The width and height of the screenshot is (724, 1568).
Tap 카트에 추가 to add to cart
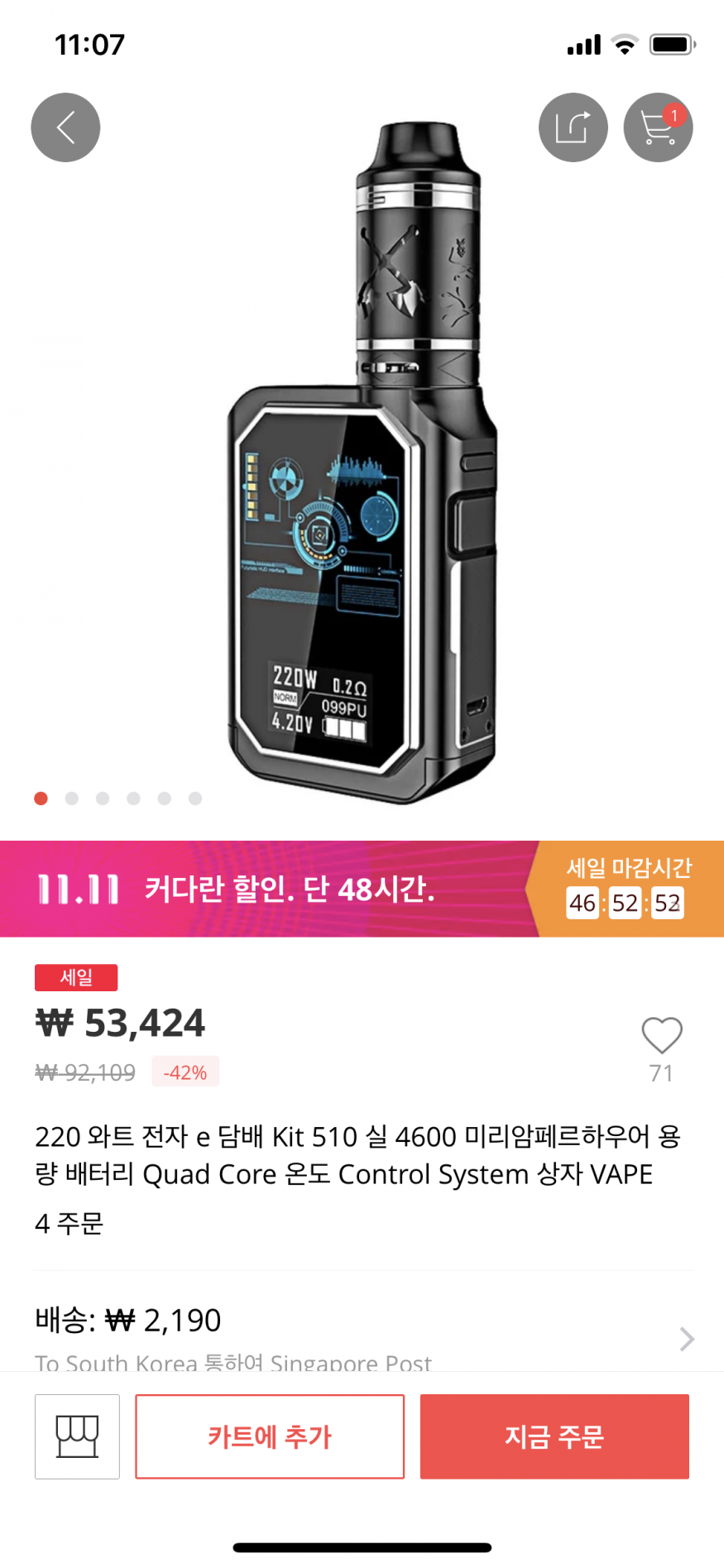pyautogui.click(x=270, y=1436)
